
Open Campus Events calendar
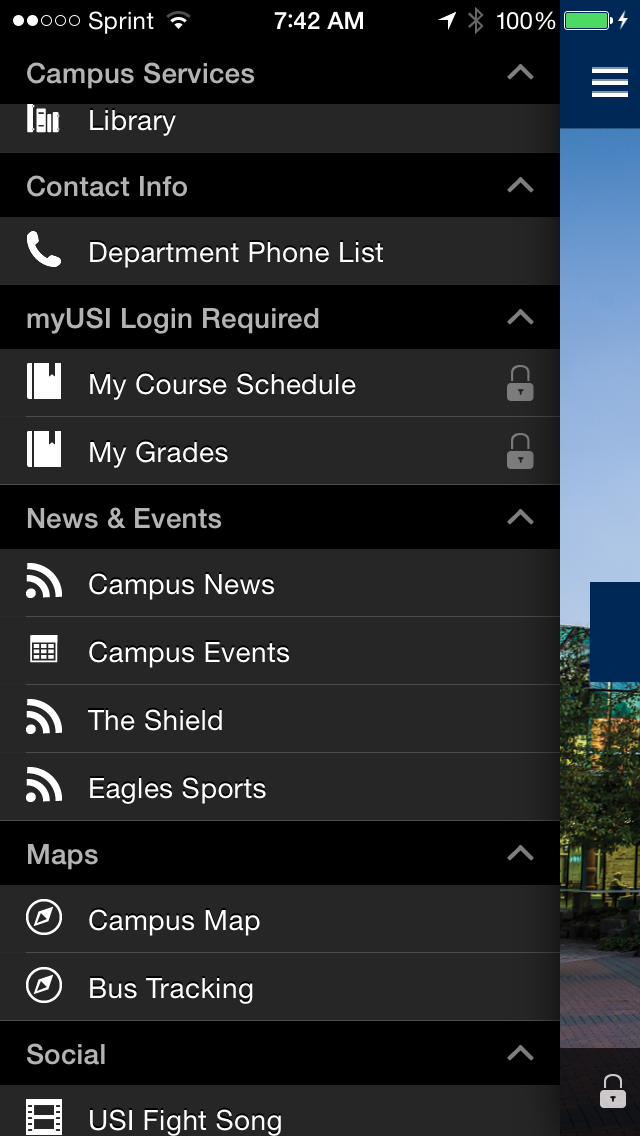[280, 651]
